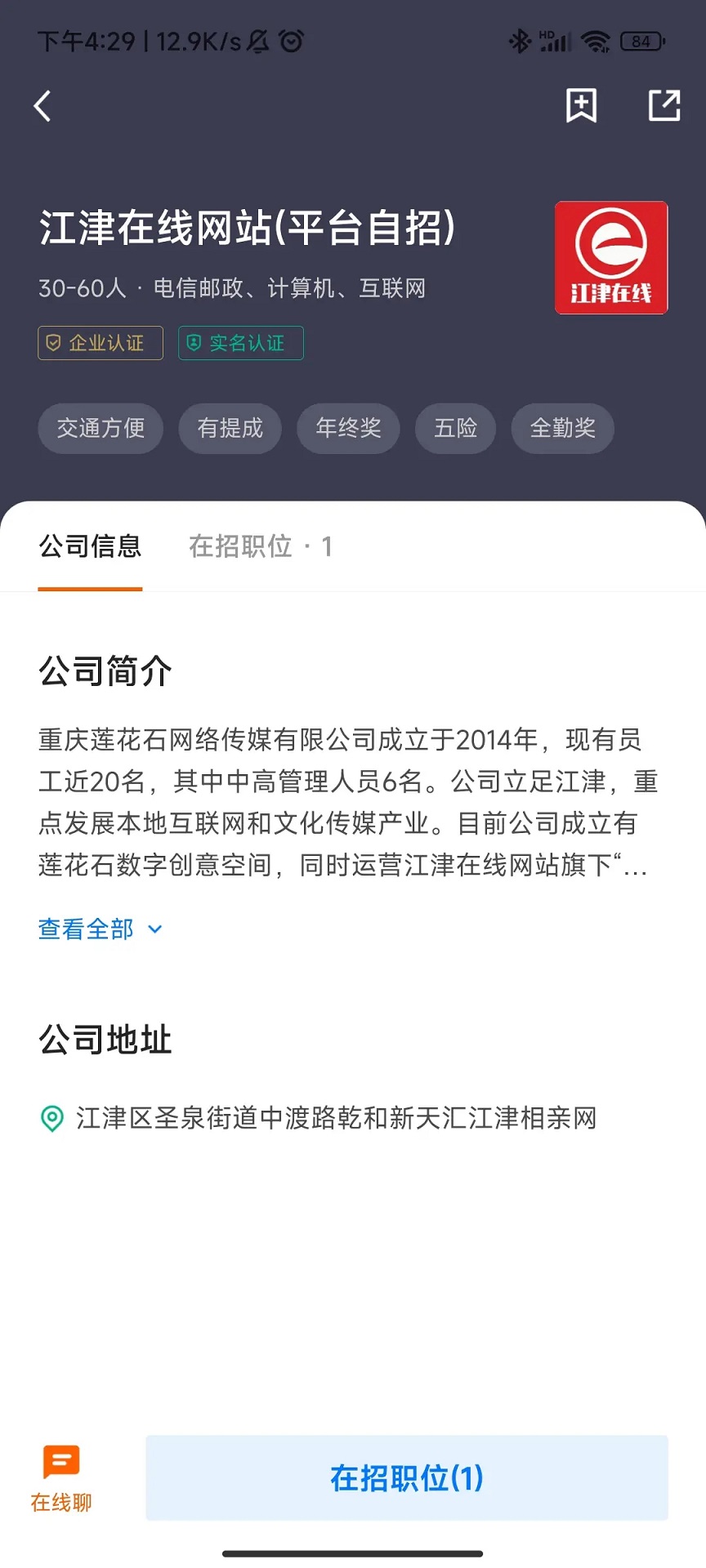
Task: Tap the chevron next to 查看全部
Action: (x=154, y=929)
